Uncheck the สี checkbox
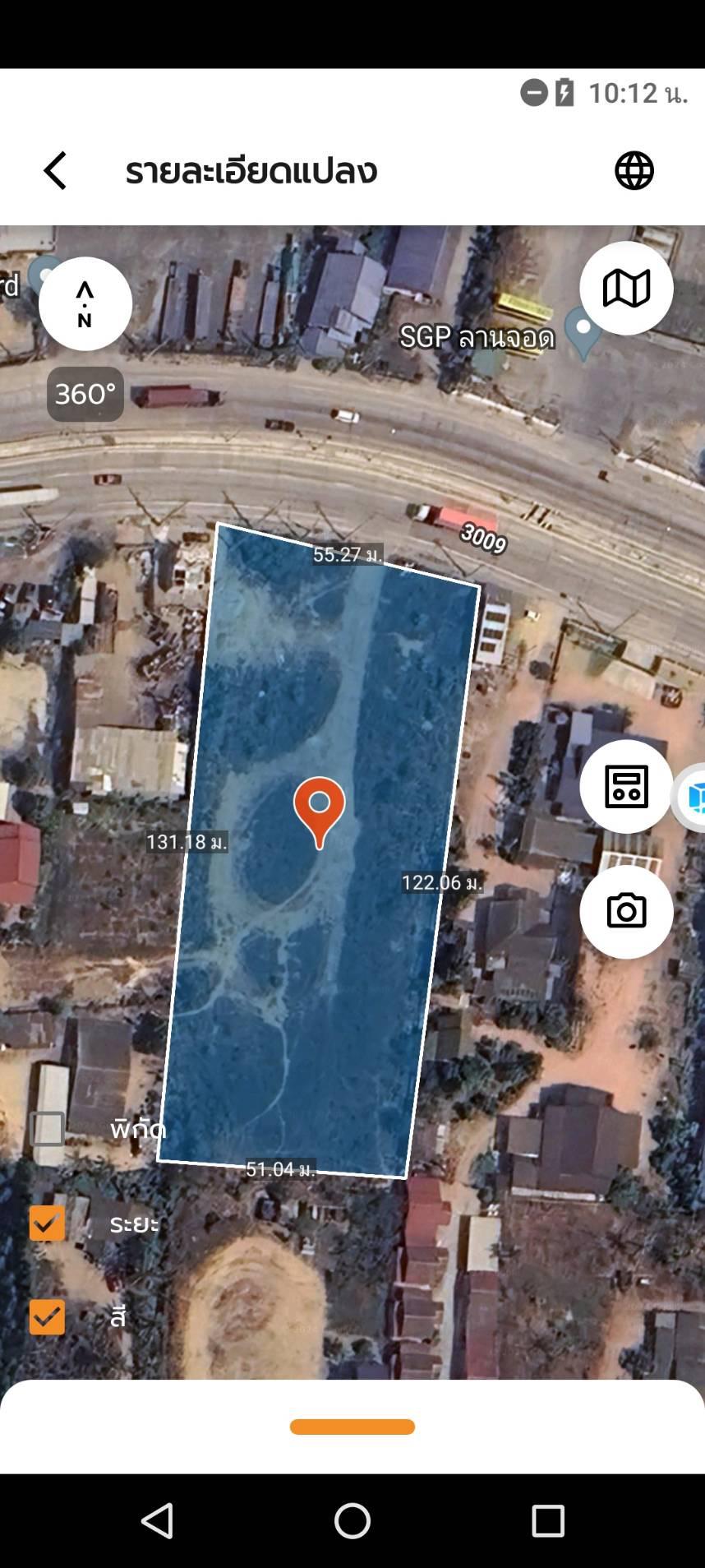This screenshot has height=1568, width=705. tap(47, 1317)
